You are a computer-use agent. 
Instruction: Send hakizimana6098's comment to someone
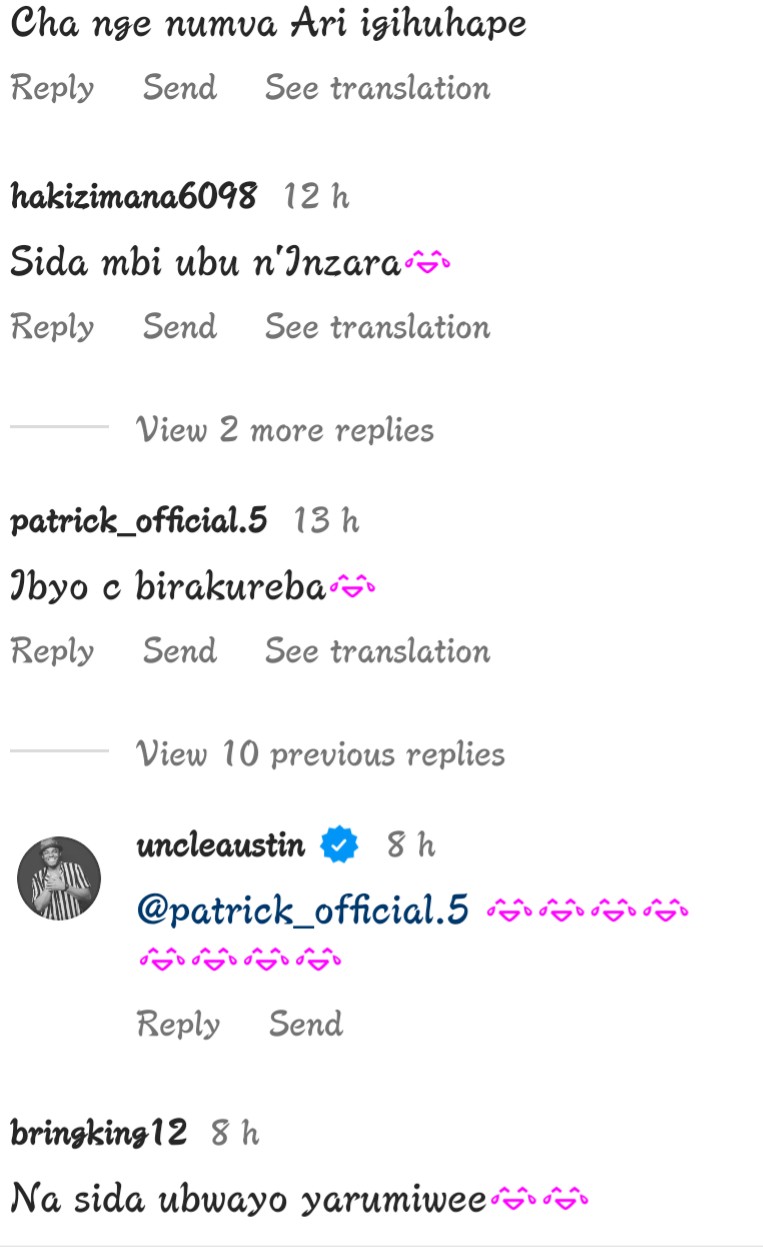pos(179,328)
